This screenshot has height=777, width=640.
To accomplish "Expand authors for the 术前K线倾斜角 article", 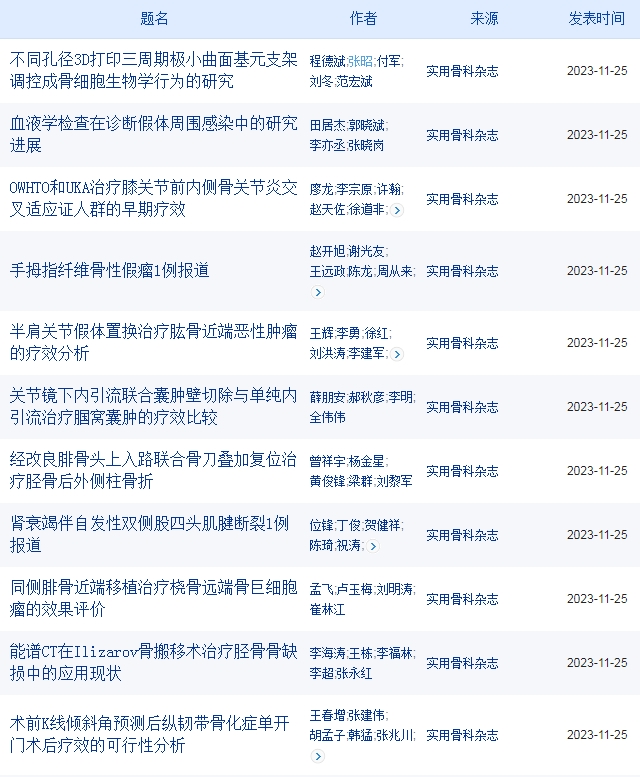I will pos(318,757).
